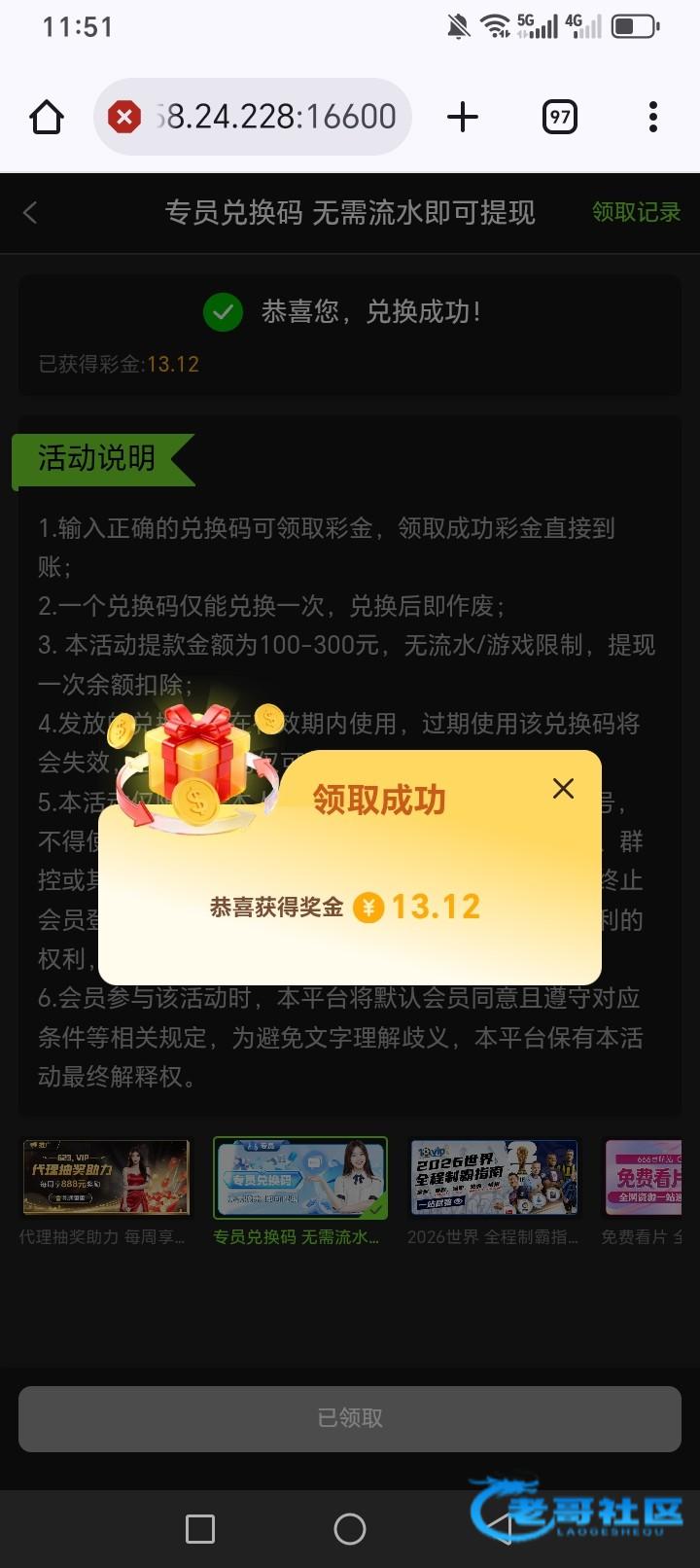Screen dimensions: 700x1568
Task: Show recent apps via square button
Action: pyautogui.click(x=200, y=1529)
